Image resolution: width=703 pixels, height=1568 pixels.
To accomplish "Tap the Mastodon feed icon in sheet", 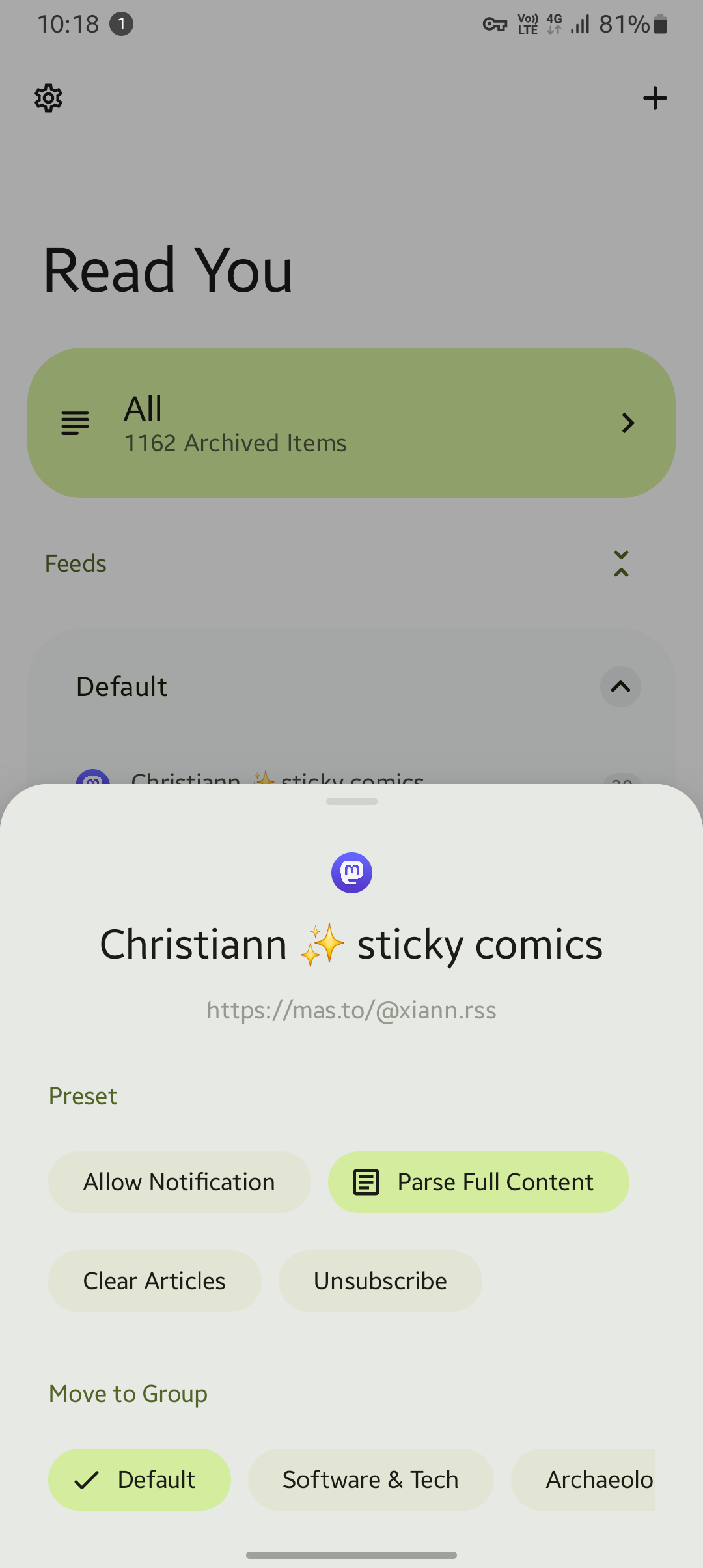I will (x=351, y=873).
